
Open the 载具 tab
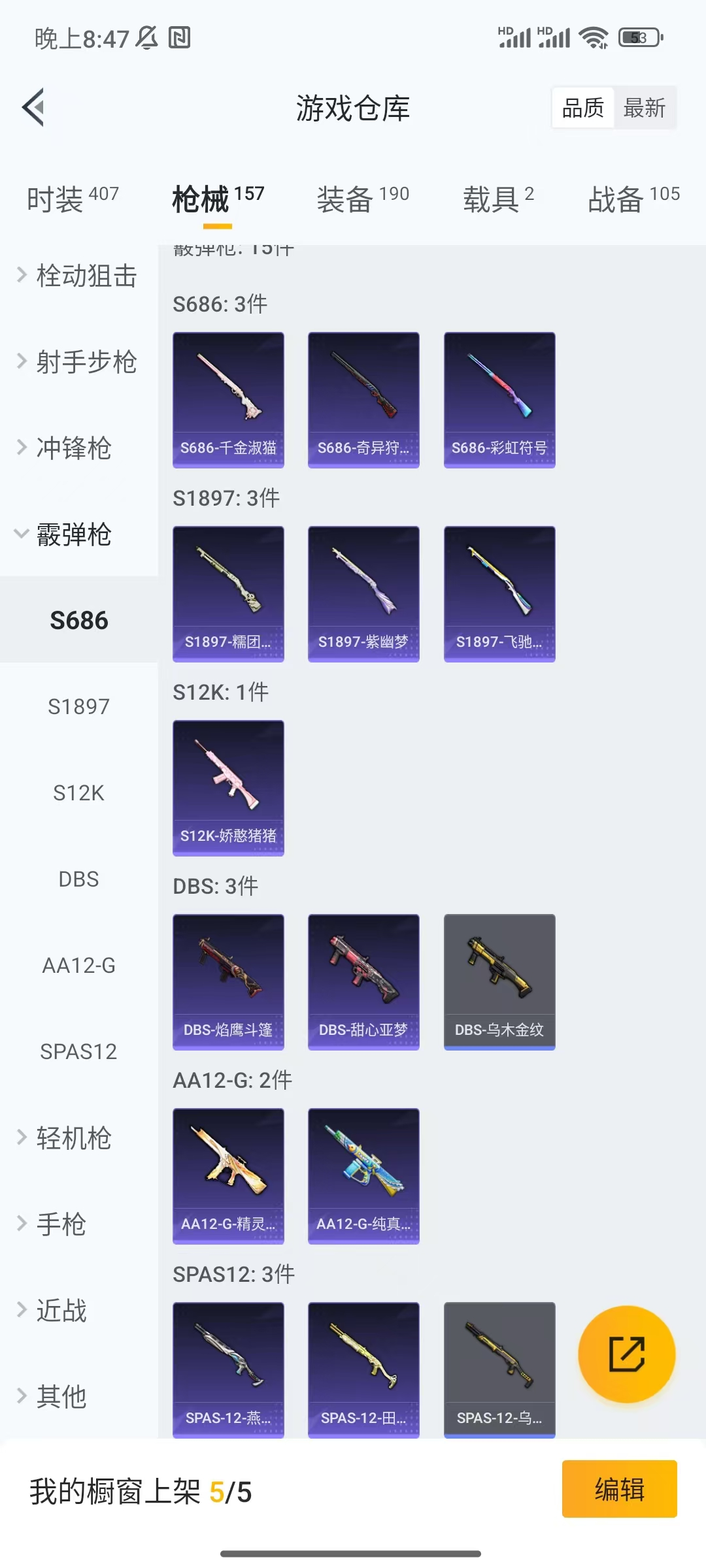click(x=498, y=199)
